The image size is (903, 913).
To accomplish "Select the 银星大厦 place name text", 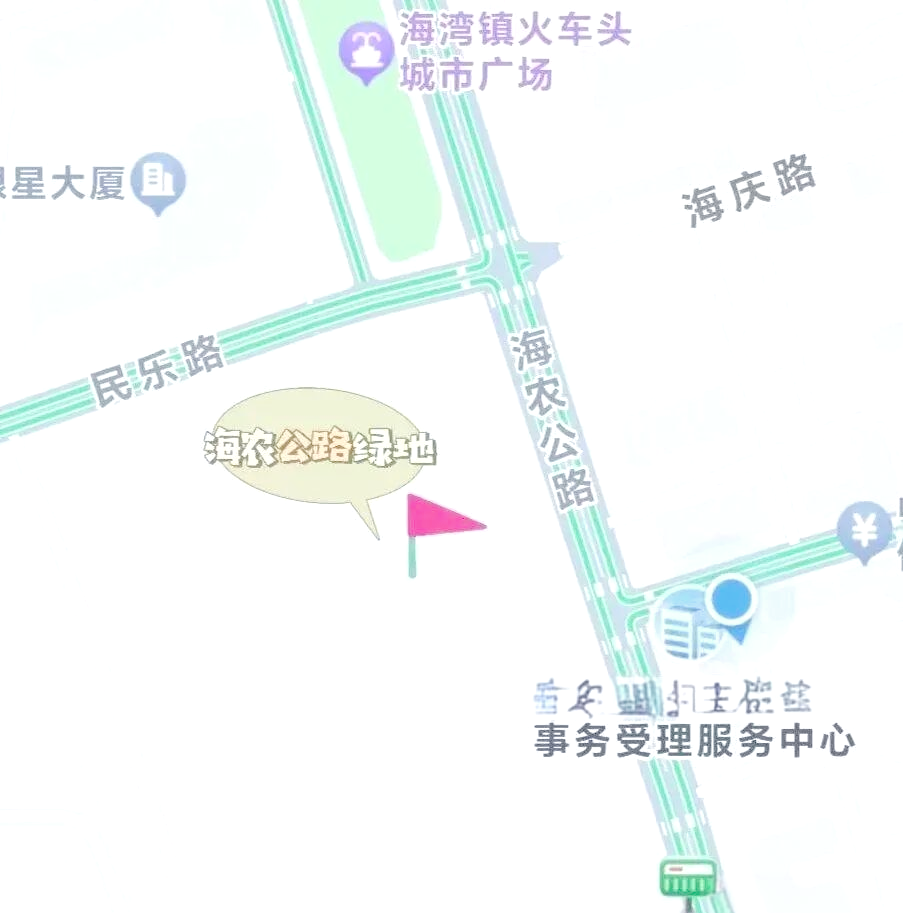I will (63, 182).
